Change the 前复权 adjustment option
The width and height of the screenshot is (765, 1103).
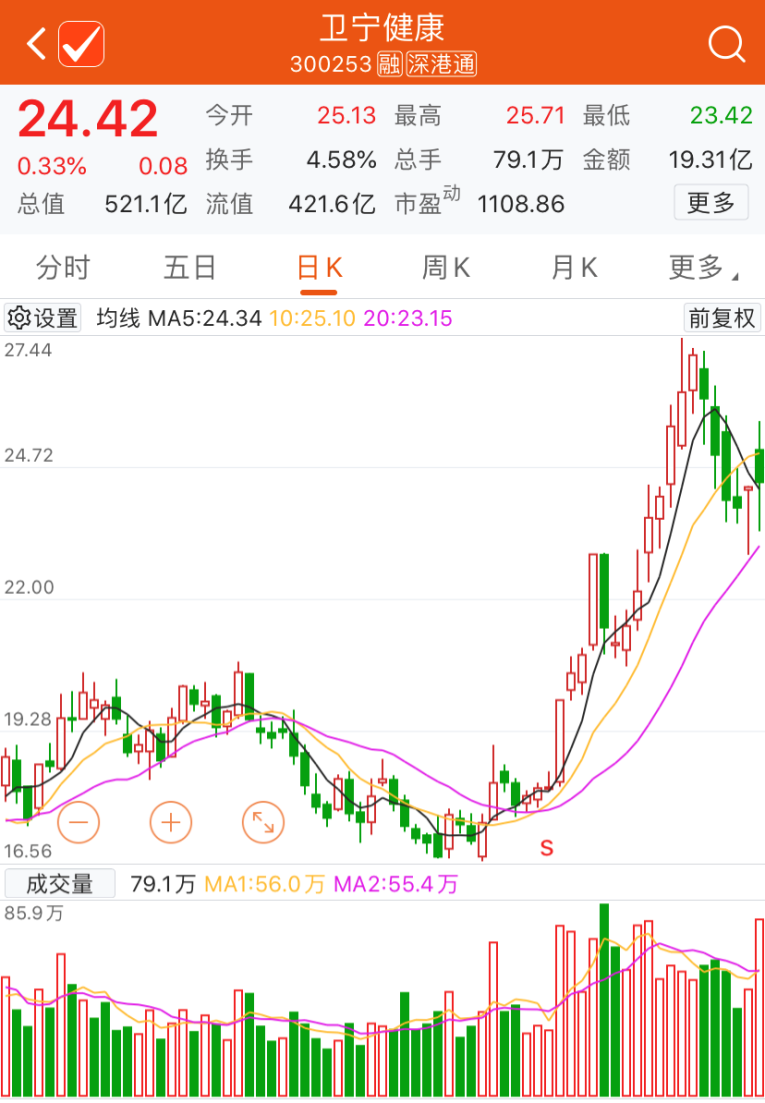pyautogui.click(x=722, y=319)
